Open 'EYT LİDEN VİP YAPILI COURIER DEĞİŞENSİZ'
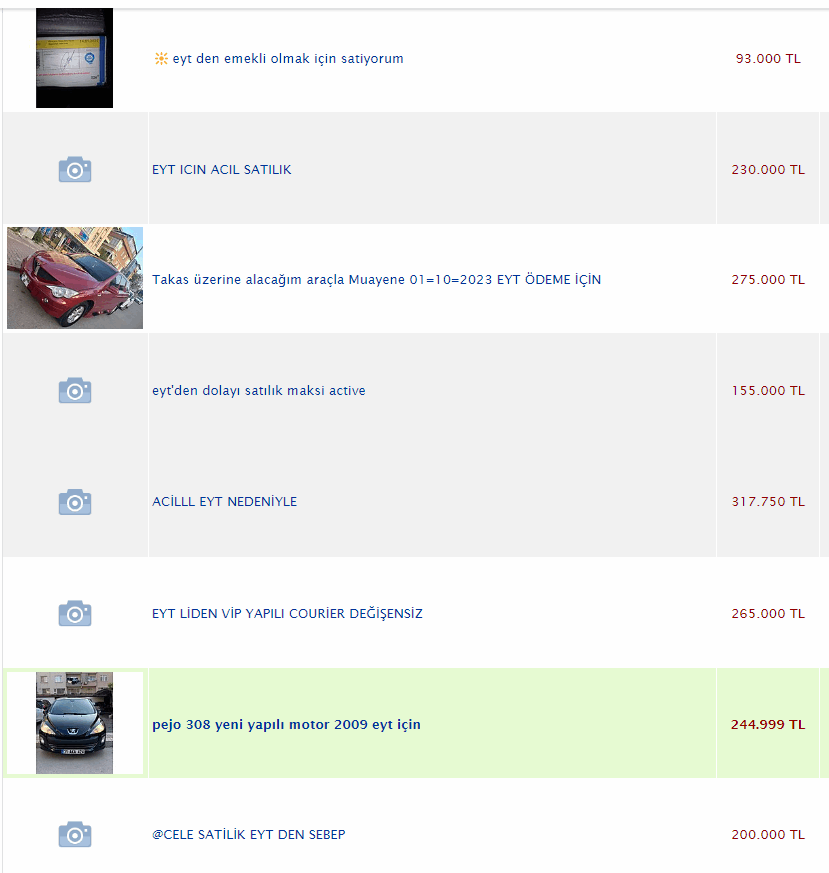Image resolution: width=829 pixels, height=873 pixels. coord(287,614)
